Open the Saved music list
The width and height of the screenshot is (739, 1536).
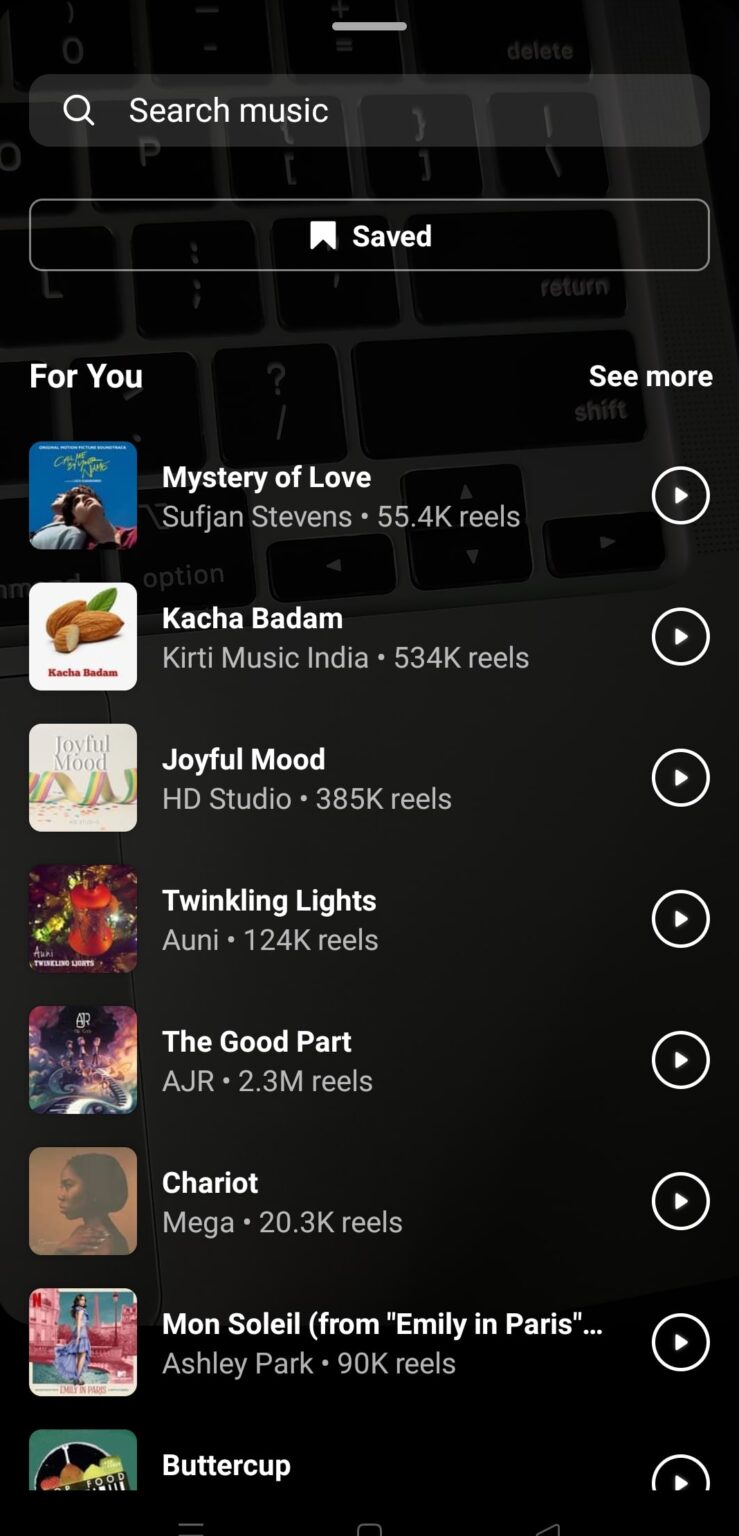[x=369, y=235]
